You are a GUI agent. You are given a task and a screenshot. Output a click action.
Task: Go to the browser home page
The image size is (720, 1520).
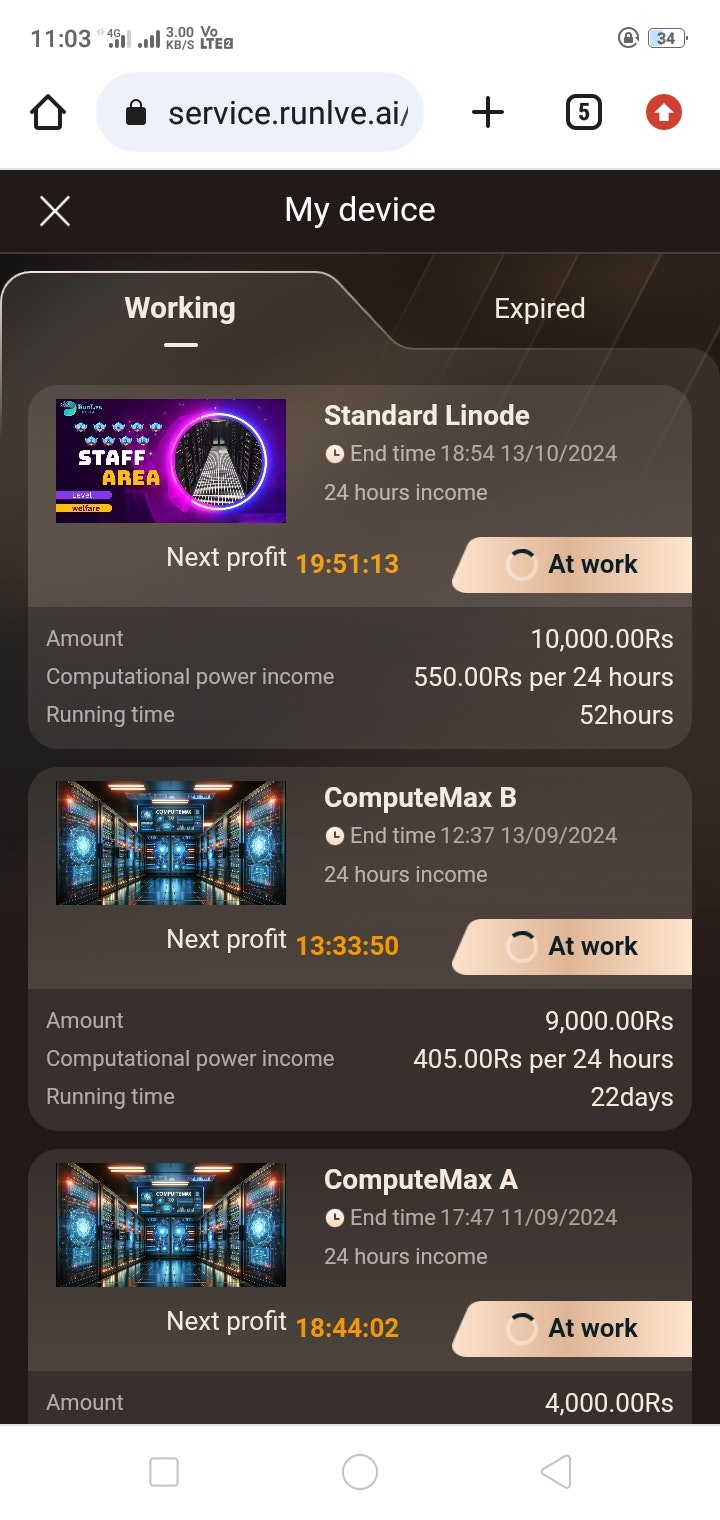click(48, 113)
